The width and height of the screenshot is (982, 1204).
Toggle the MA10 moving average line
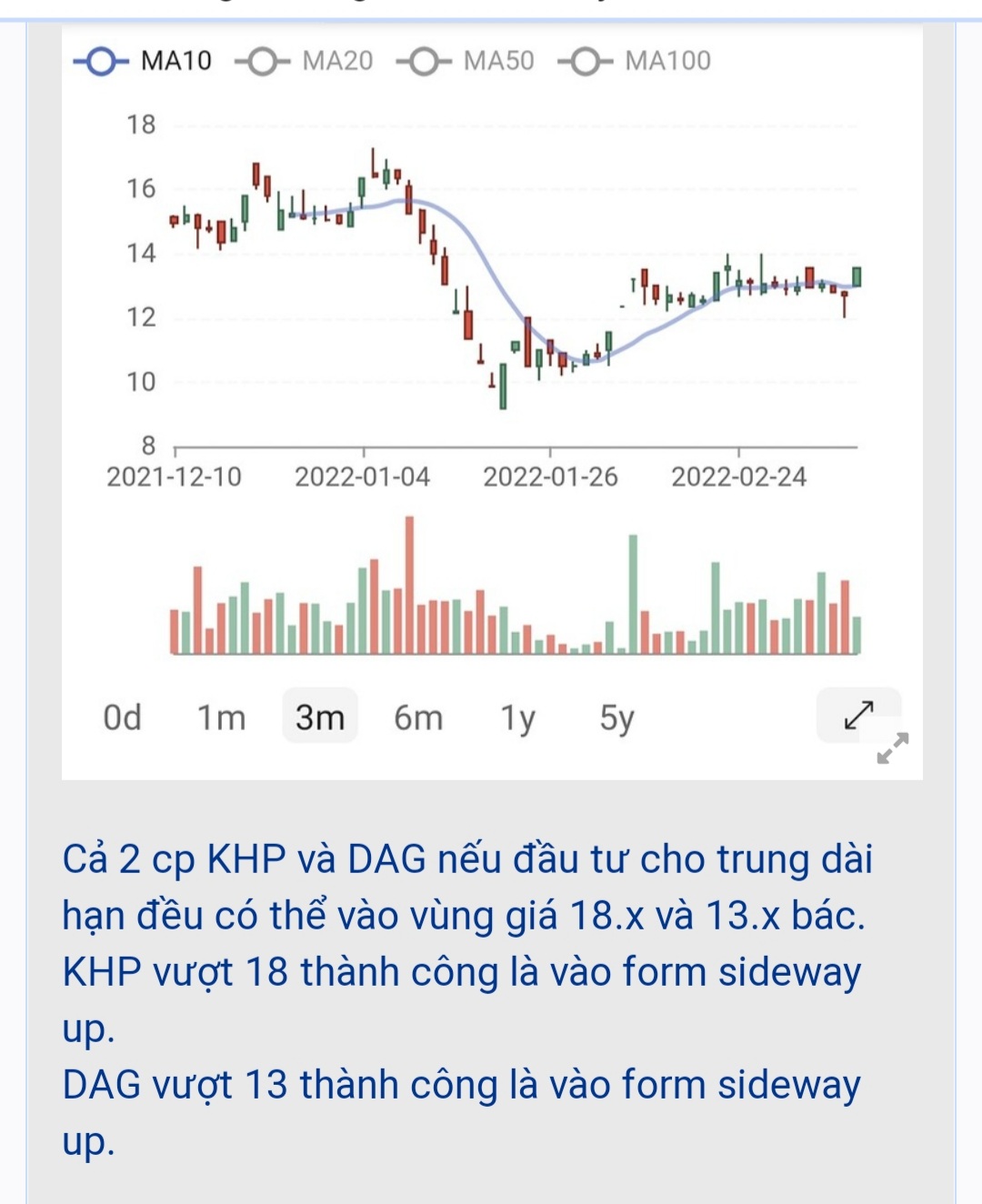click(x=144, y=62)
